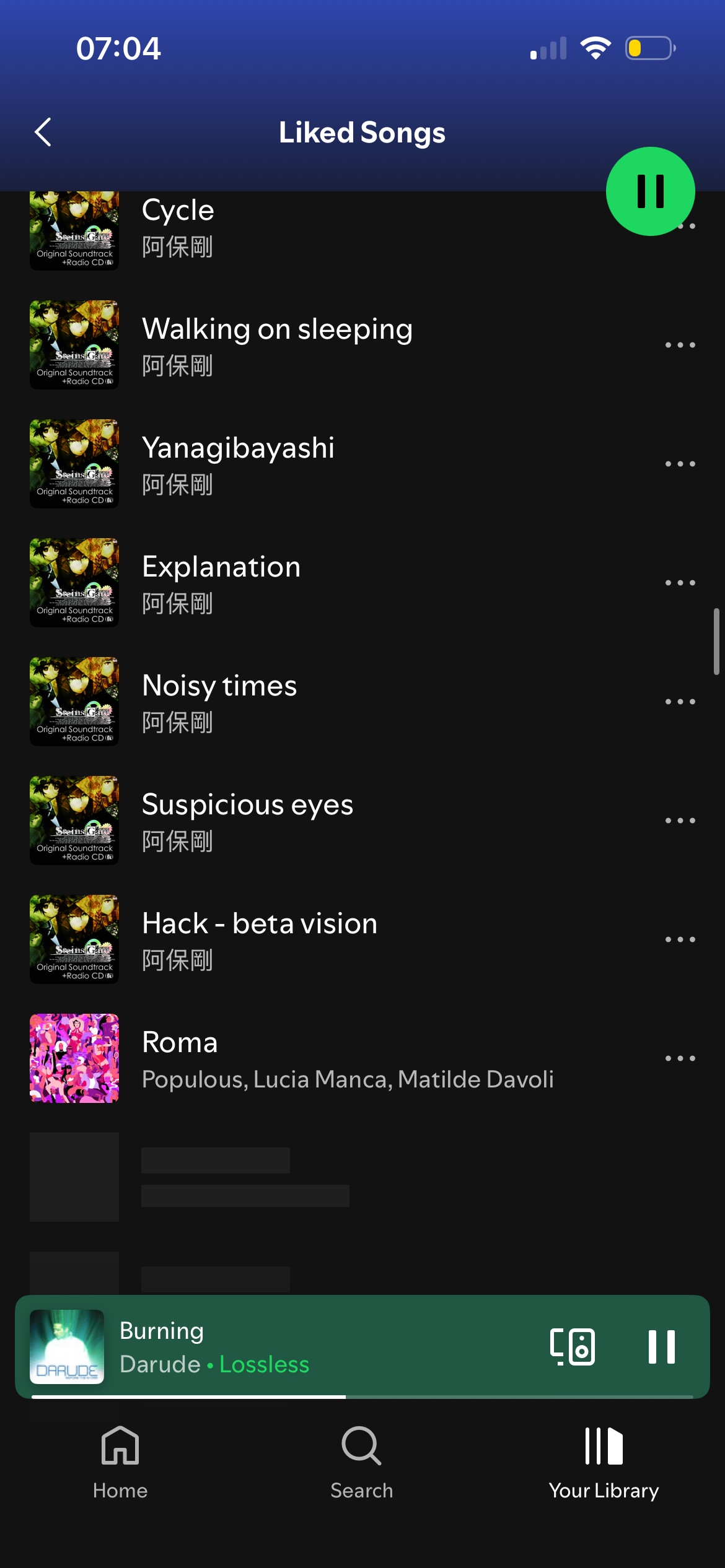The width and height of the screenshot is (725, 1568).
Task: Play Suspicious eyes
Action: (x=247, y=821)
